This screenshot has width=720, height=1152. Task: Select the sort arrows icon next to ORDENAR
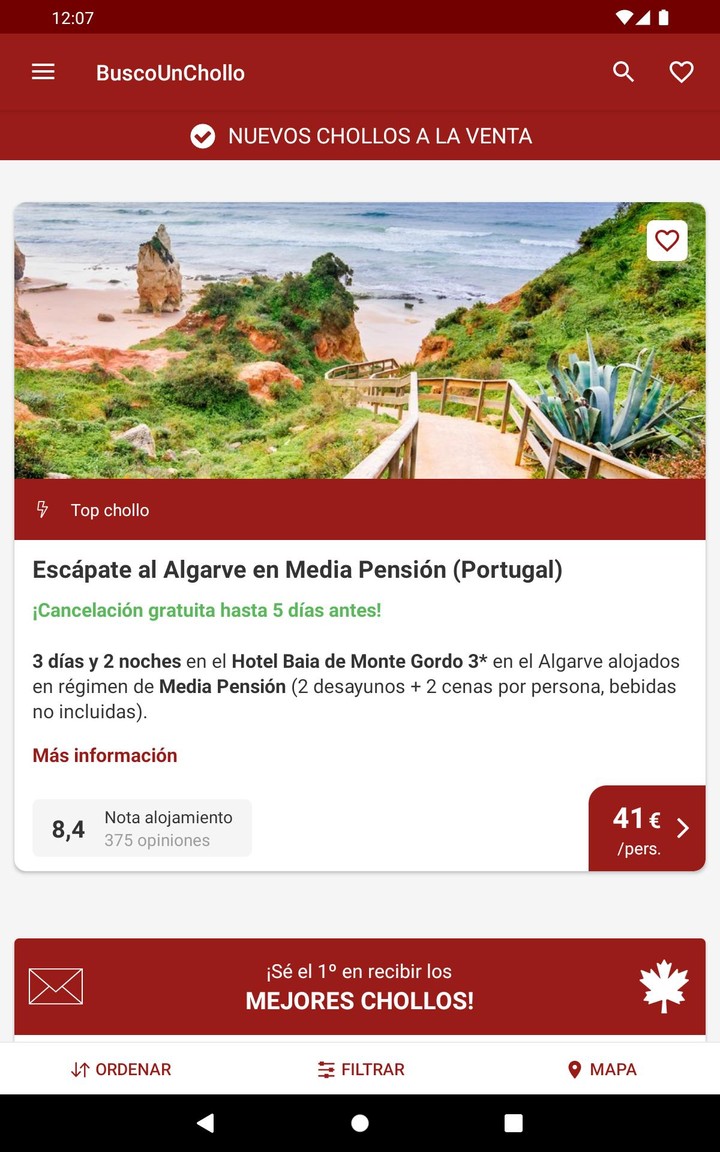coord(79,1069)
